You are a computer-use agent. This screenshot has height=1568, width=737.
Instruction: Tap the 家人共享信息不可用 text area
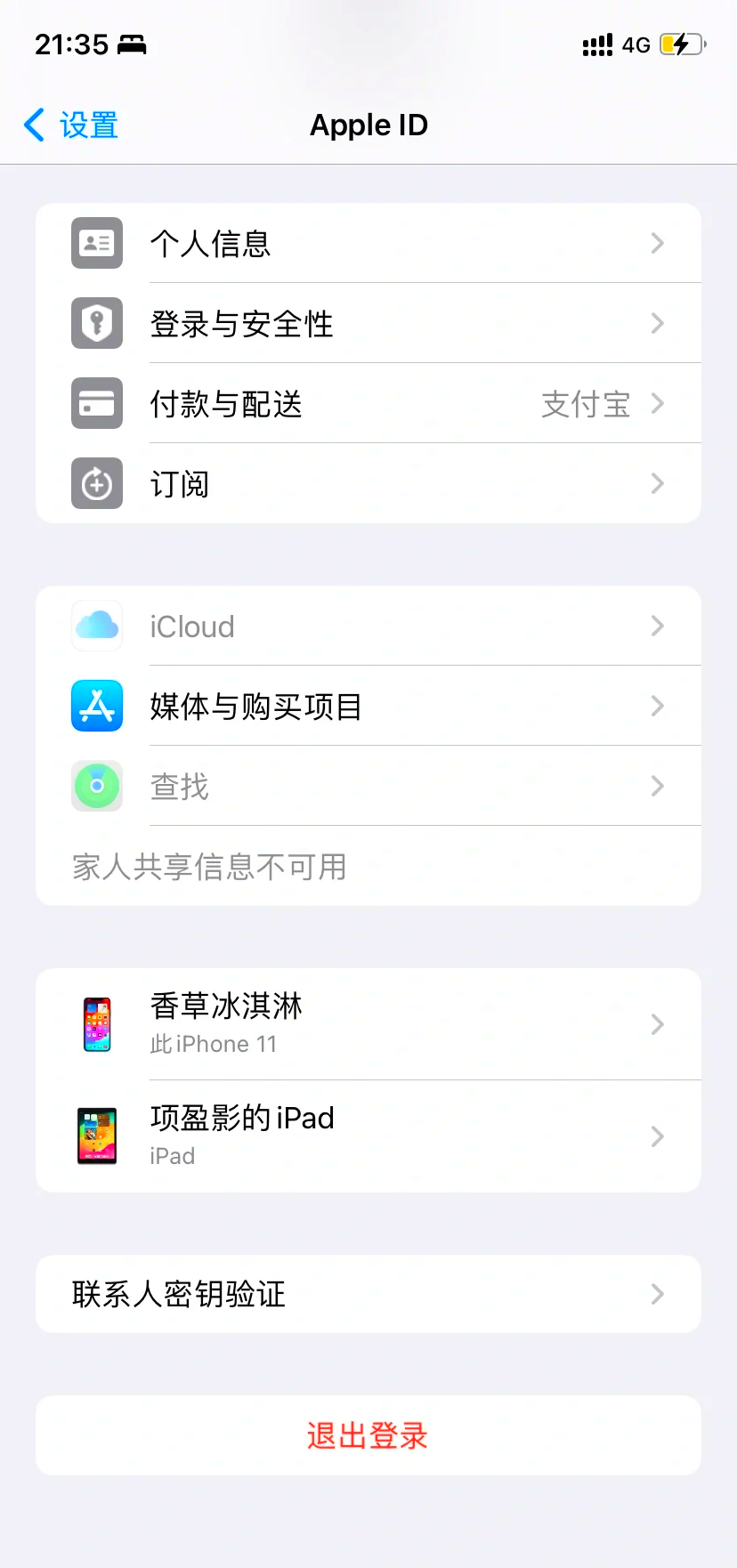tap(208, 866)
